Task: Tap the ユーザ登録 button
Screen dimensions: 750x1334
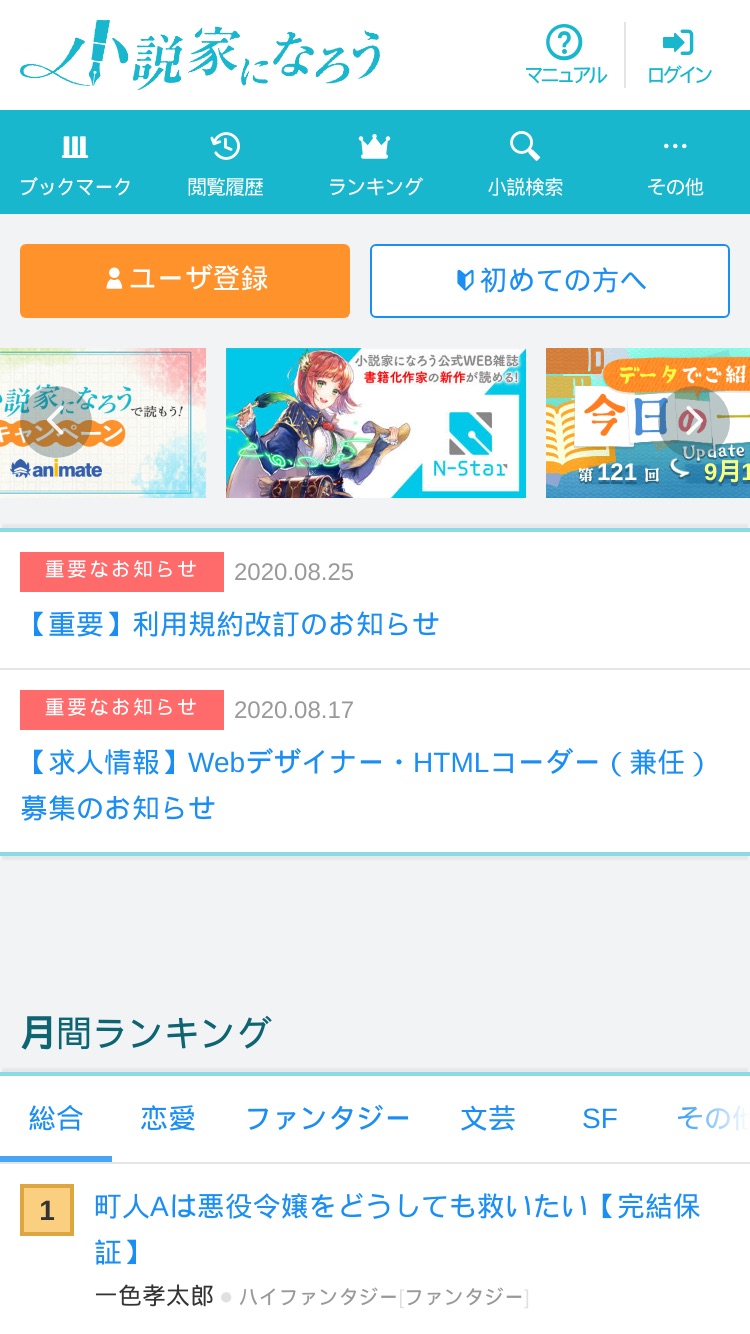Action: tap(185, 280)
